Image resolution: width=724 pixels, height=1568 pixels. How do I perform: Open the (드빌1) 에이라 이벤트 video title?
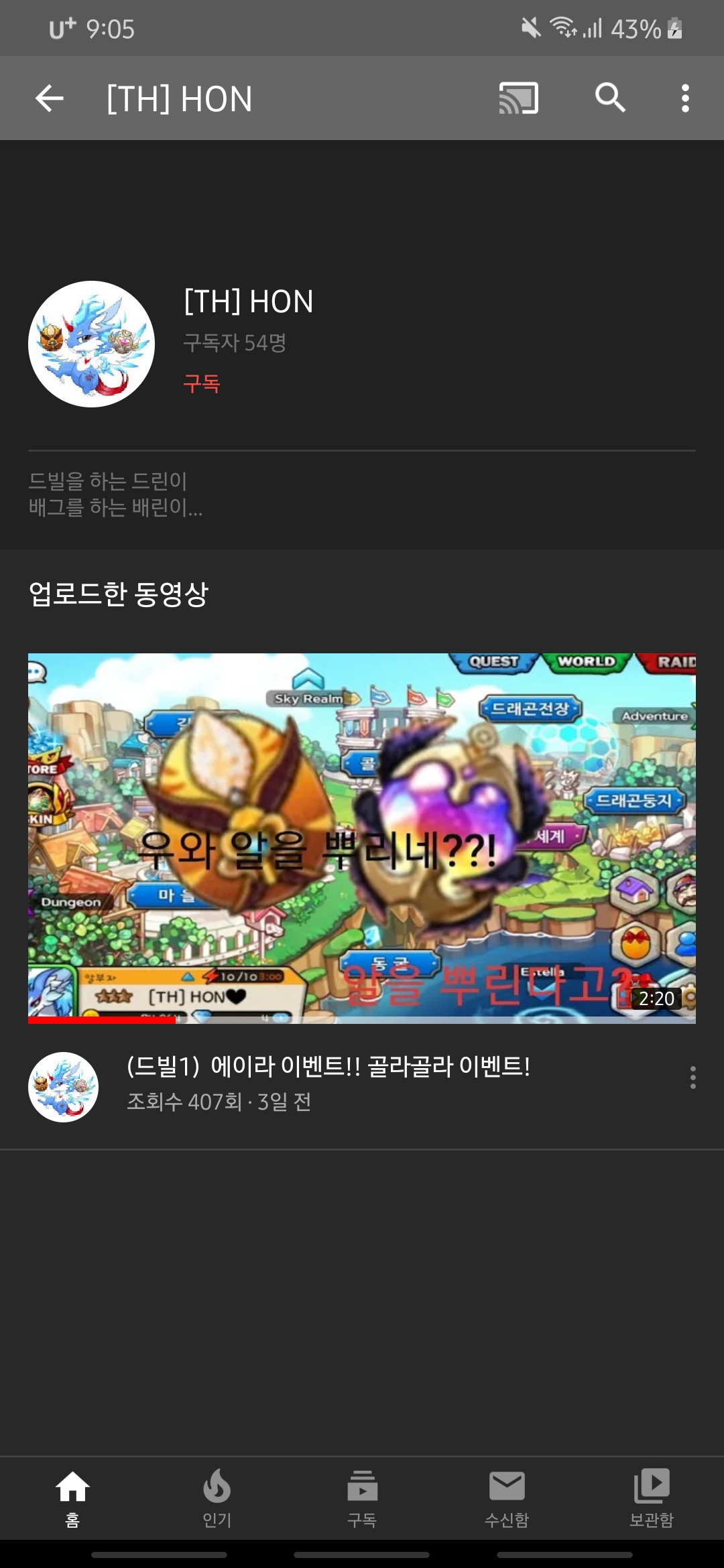pos(328,1065)
